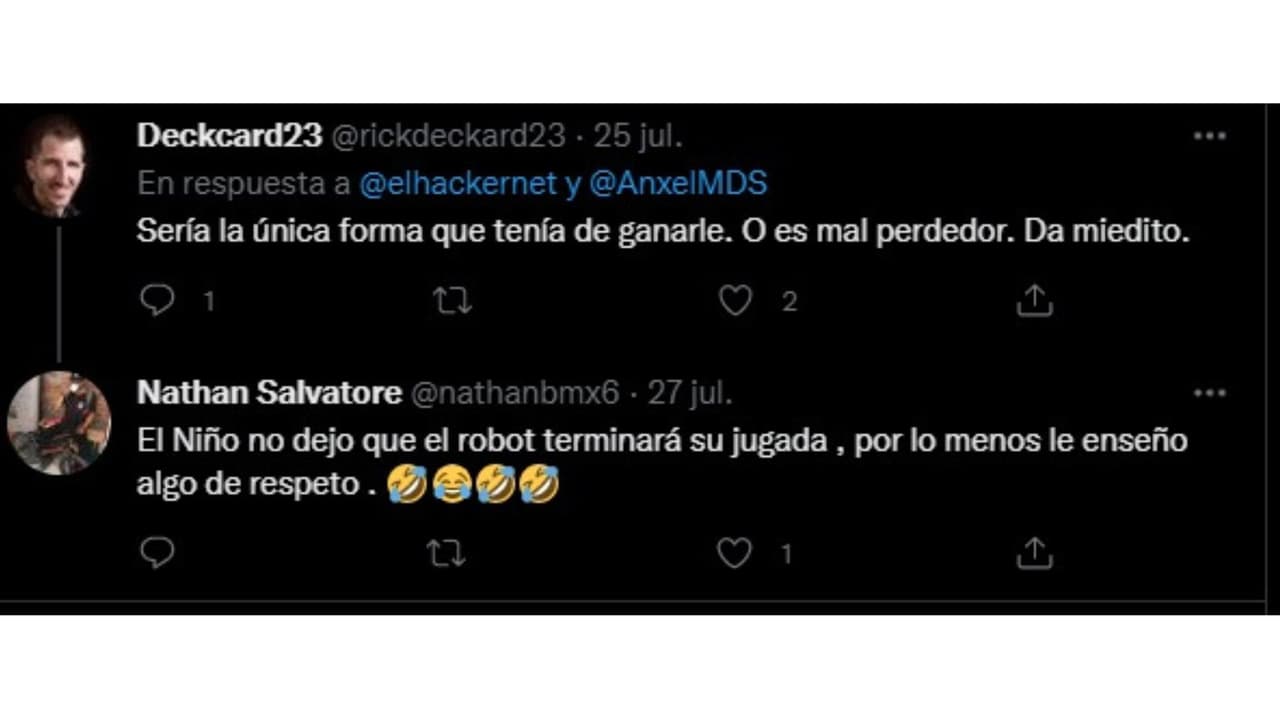The height and width of the screenshot is (720, 1280).
Task: Open Nathan Salvatore's profile name
Action: (x=269, y=393)
